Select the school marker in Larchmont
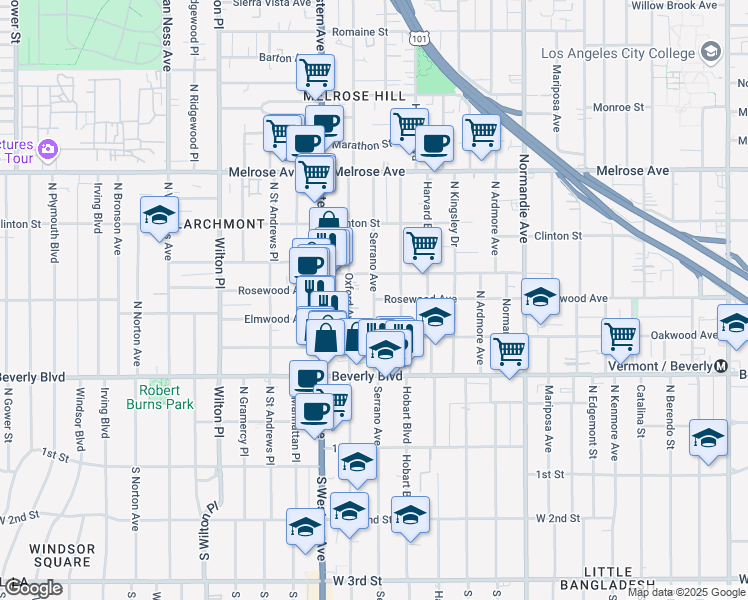 click(x=158, y=215)
